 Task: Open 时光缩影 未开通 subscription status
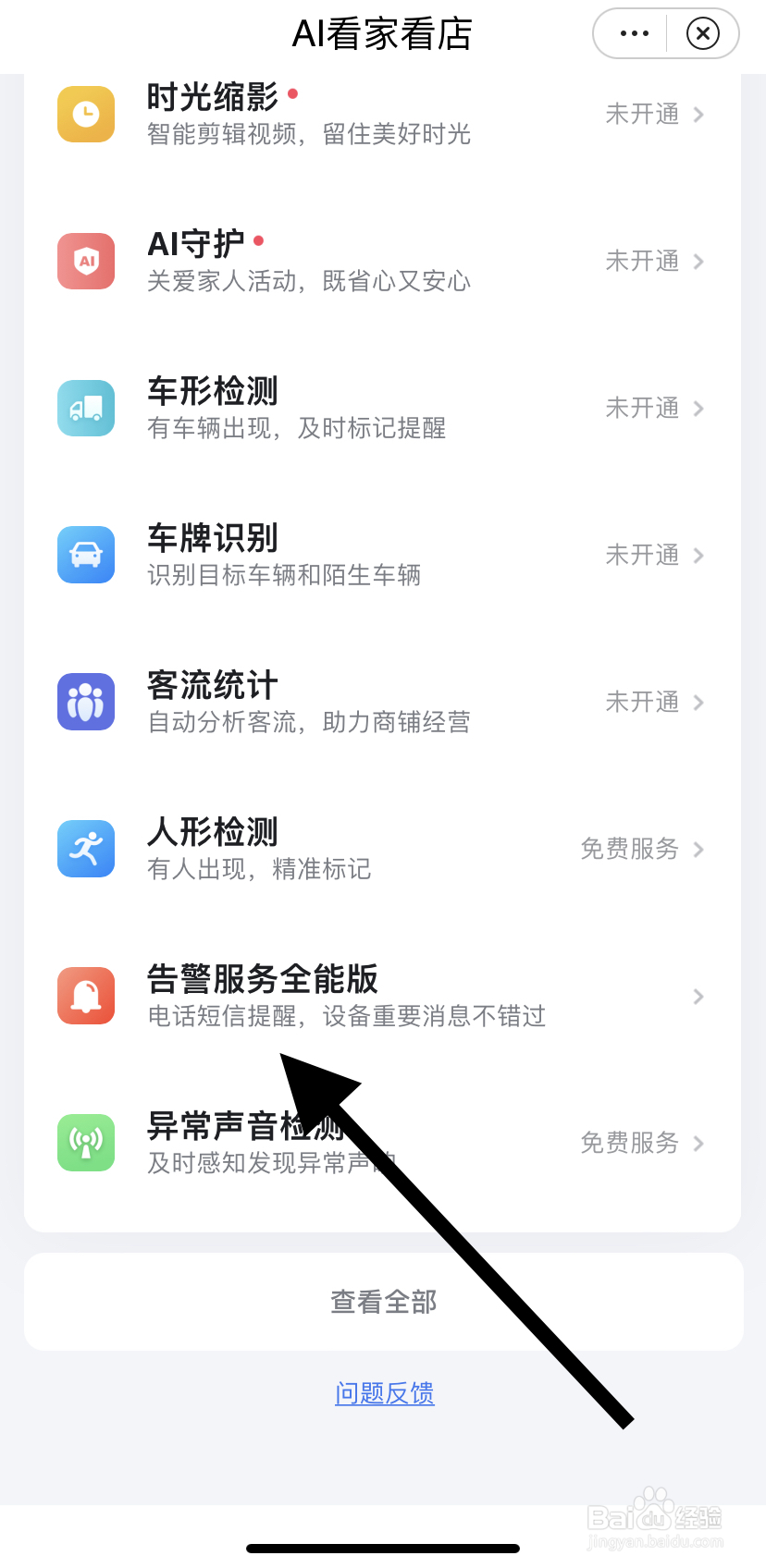click(642, 114)
